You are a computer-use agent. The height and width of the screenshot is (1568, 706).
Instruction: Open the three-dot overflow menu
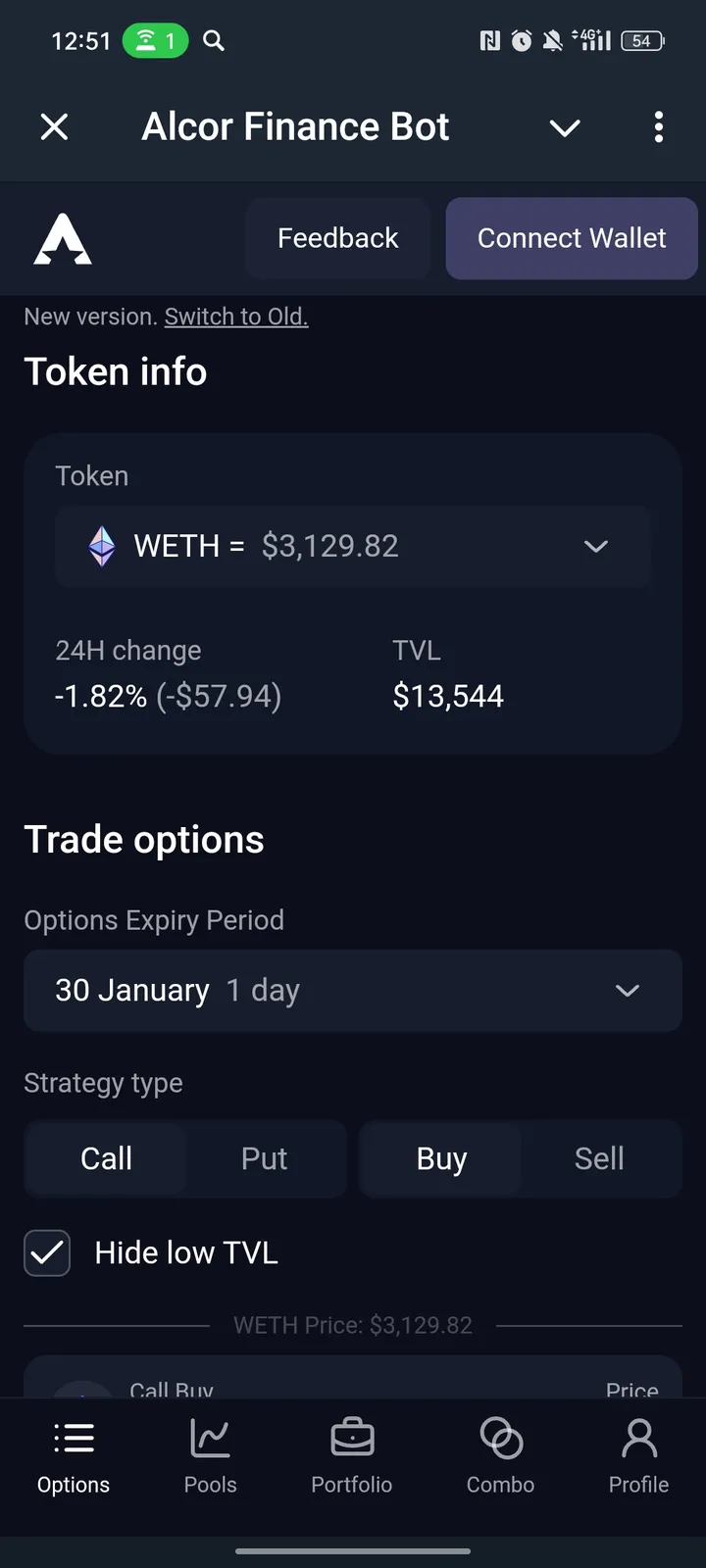(x=659, y=127)
